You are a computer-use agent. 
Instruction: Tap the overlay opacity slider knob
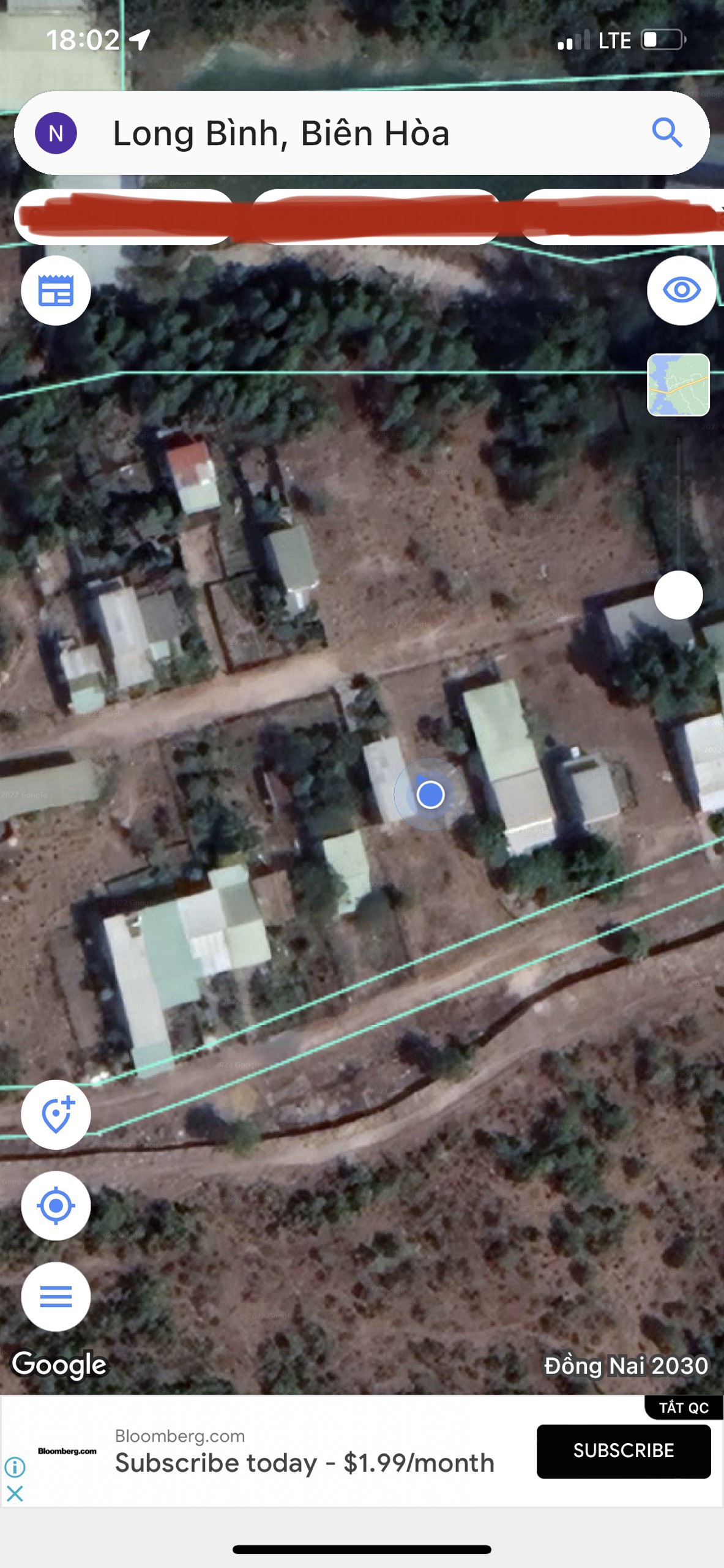(678, 595)
